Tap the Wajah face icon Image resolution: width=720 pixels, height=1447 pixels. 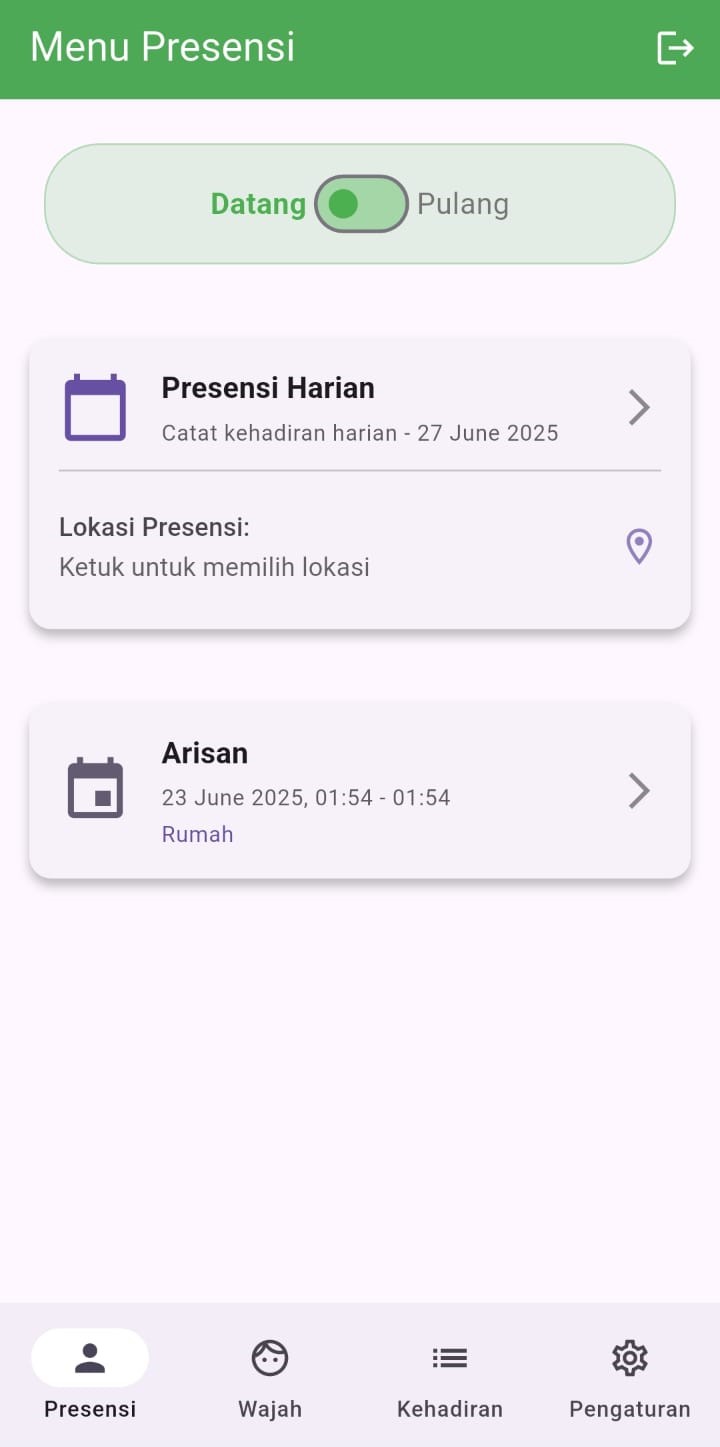269,1357
